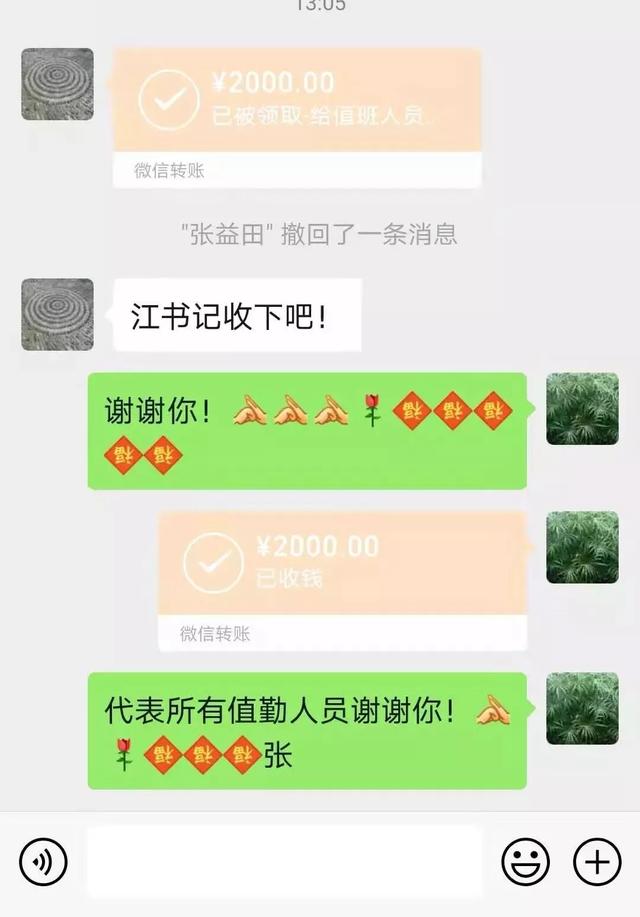Viewport: 640px width, 917px height.
Task: Open the ¥2000.00 transfer marked 已收钱
Action: tap(342, 578)
